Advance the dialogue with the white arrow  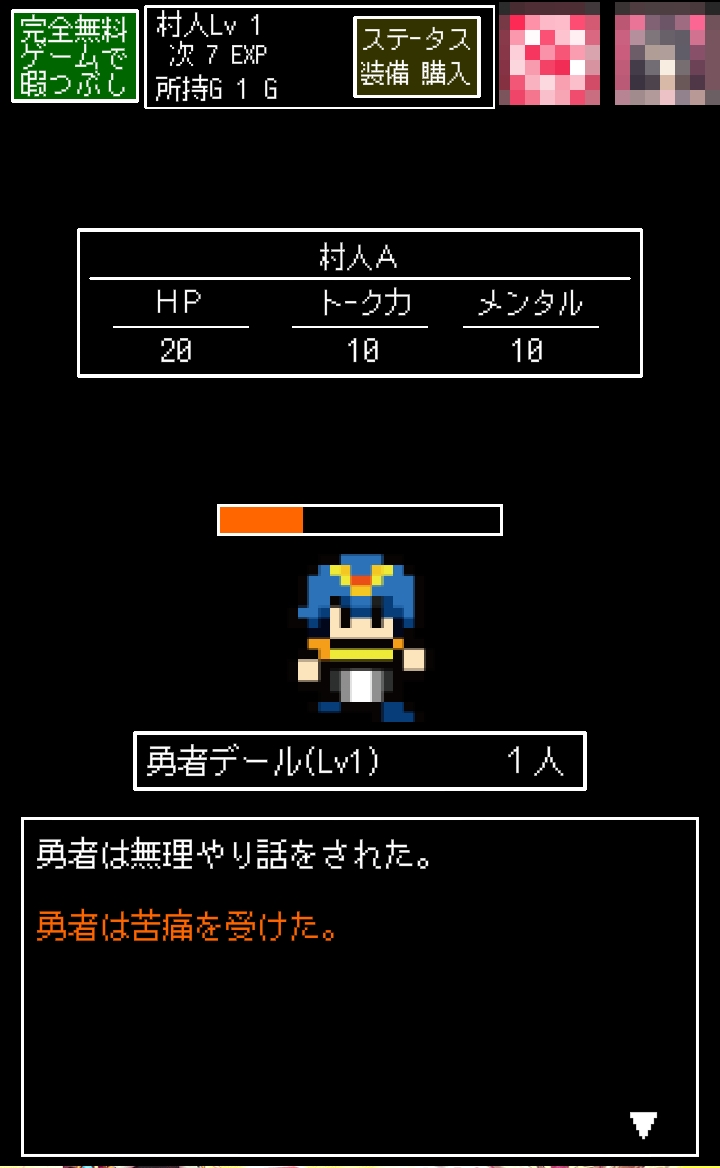pos(644,1125)
